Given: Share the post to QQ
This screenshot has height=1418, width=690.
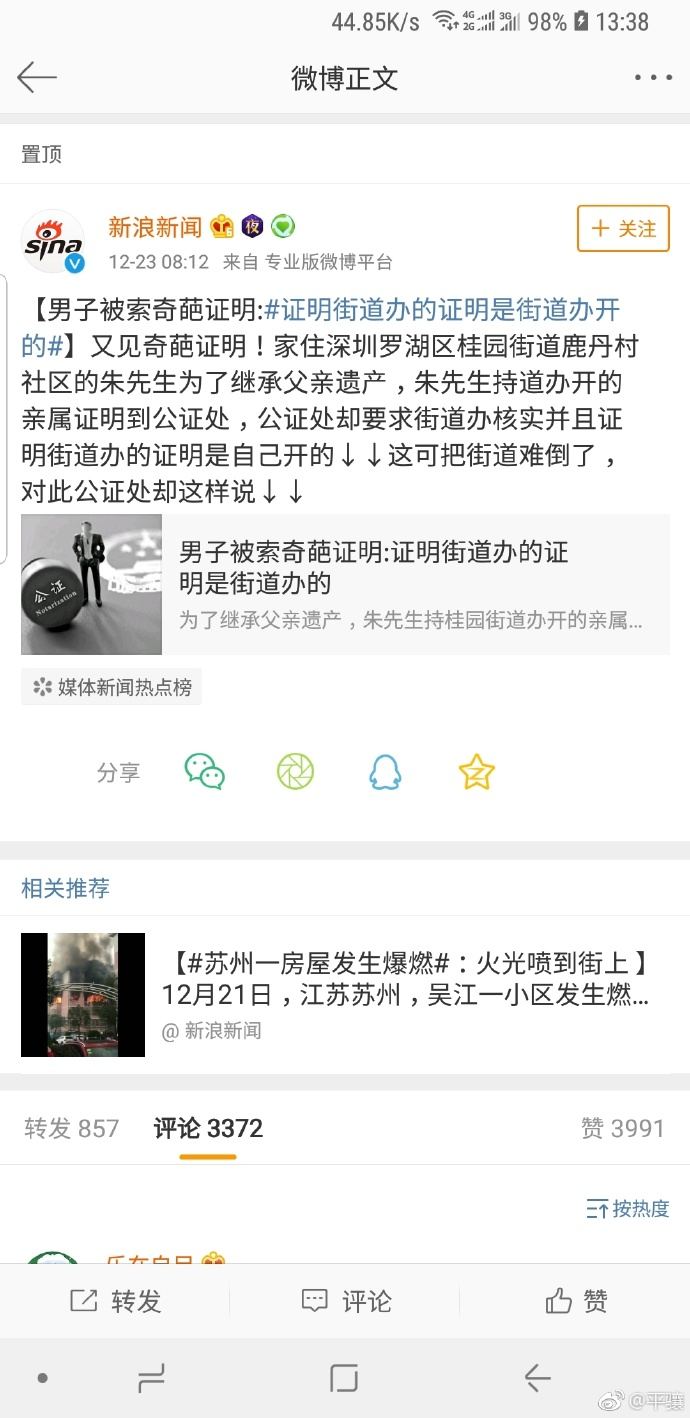Looking at the screenshot, I should [385, 771].
